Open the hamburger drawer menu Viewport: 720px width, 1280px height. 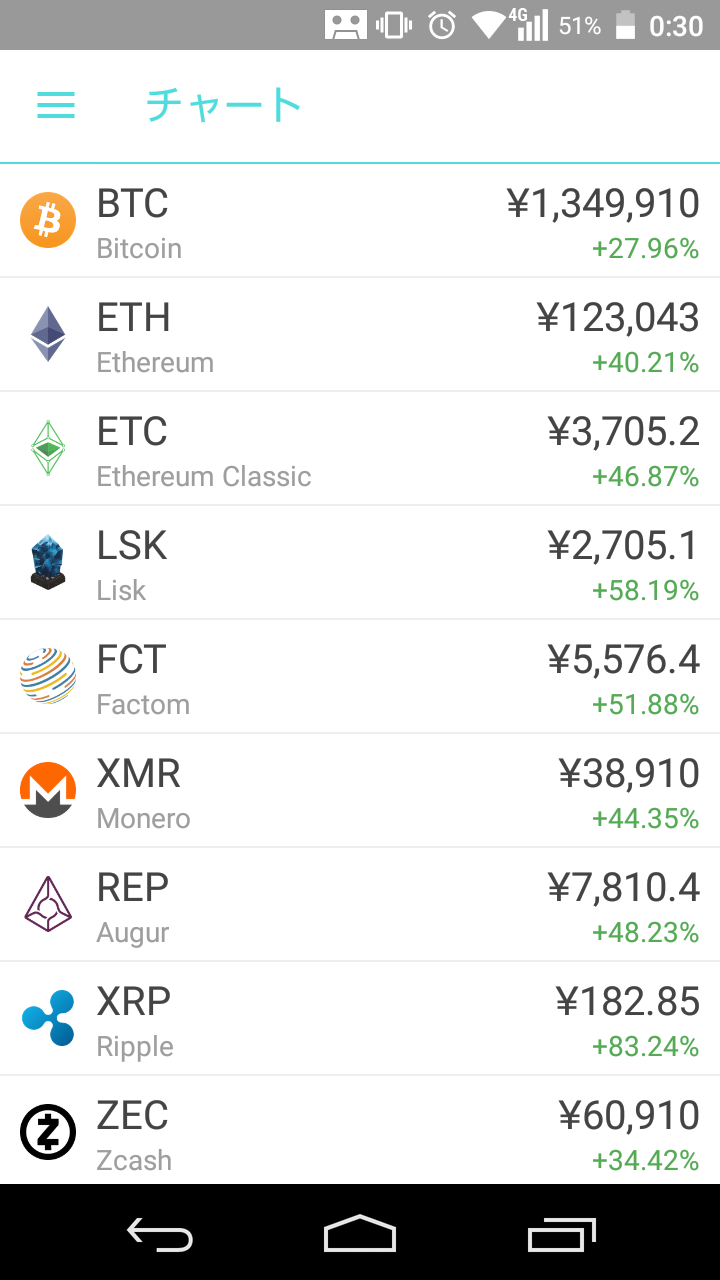click(x=56, y=106)
